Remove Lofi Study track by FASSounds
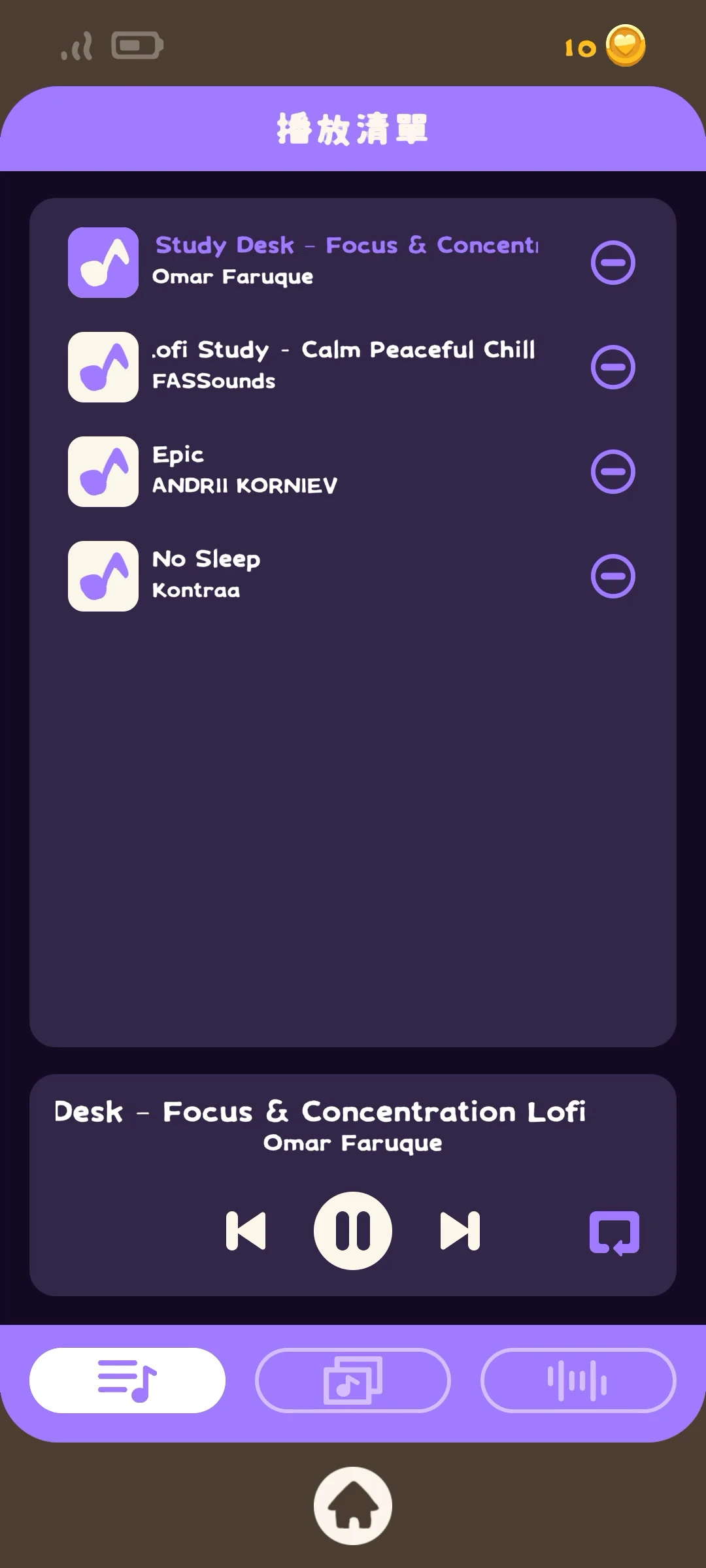 (613, 367)
